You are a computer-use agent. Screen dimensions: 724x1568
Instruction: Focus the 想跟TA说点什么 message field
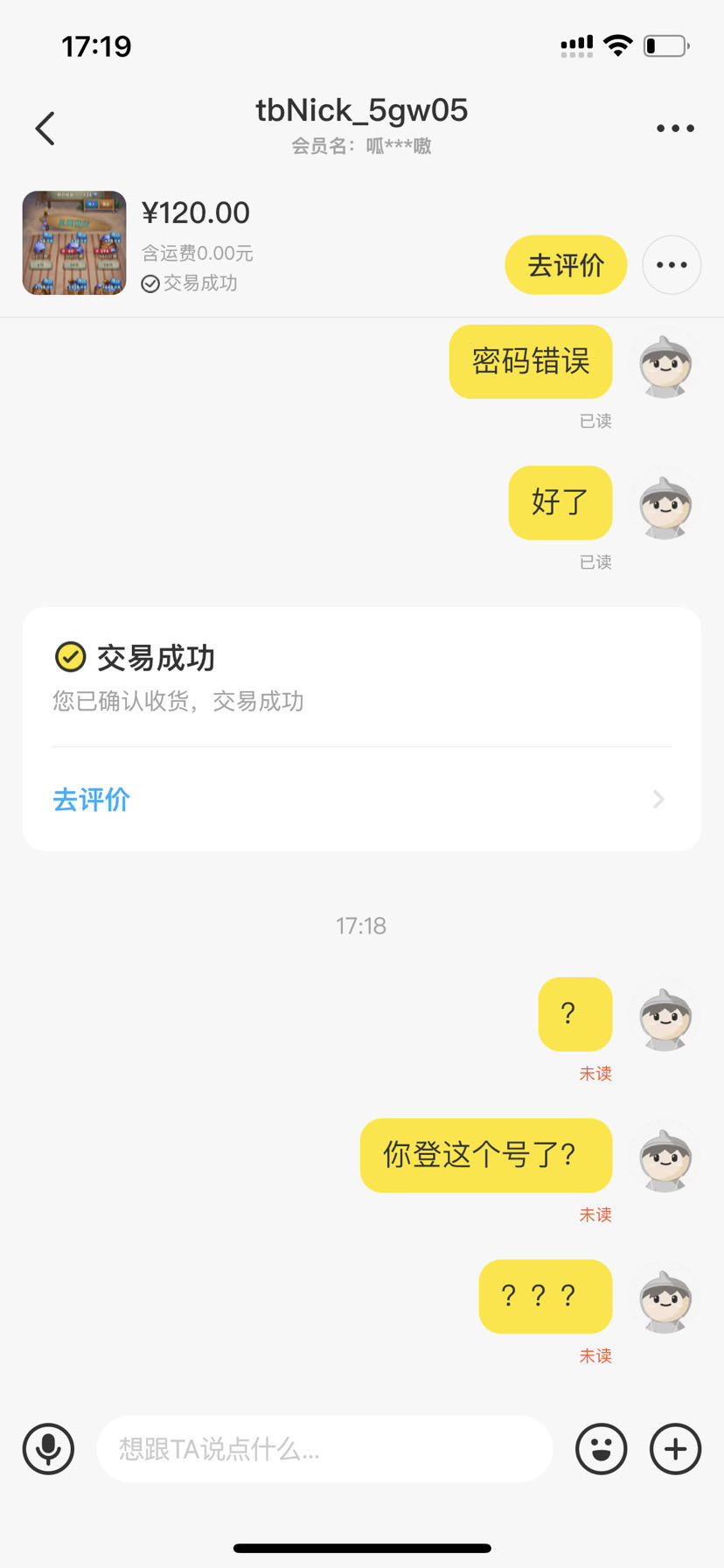point(324,1449)
